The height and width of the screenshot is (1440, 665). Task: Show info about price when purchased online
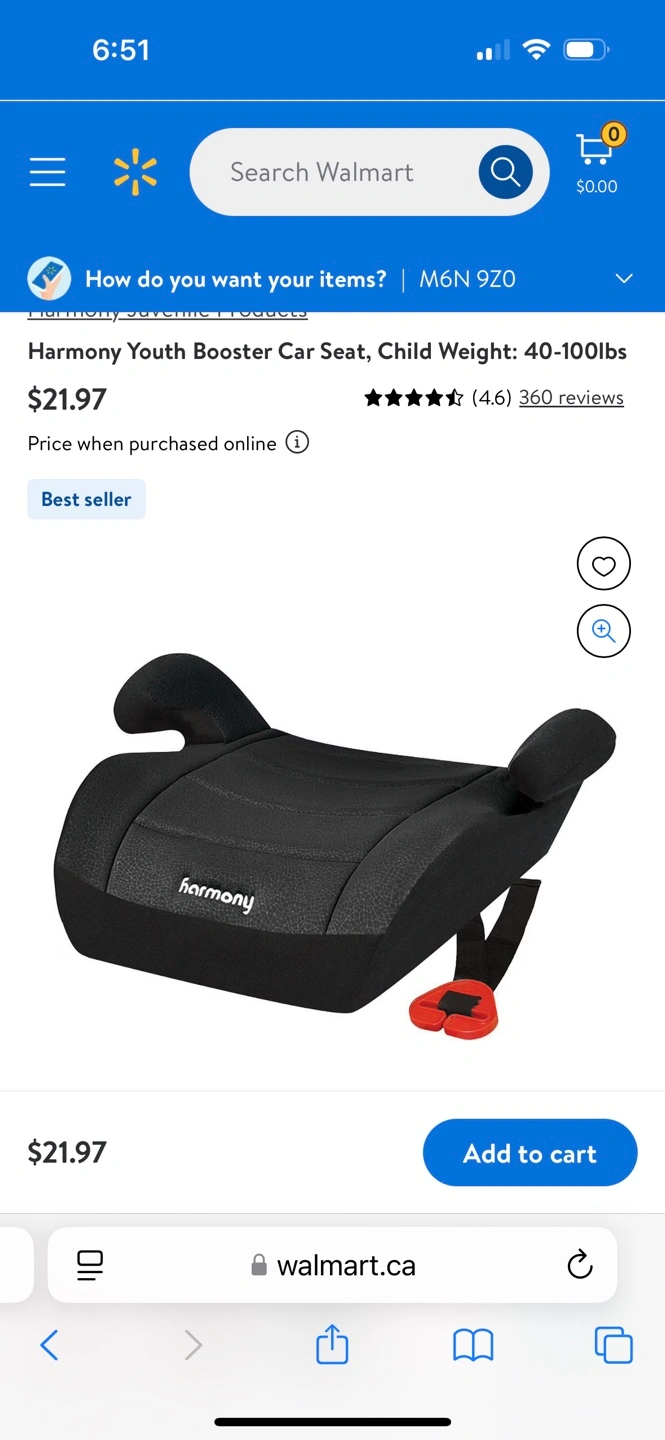(297, 442)
